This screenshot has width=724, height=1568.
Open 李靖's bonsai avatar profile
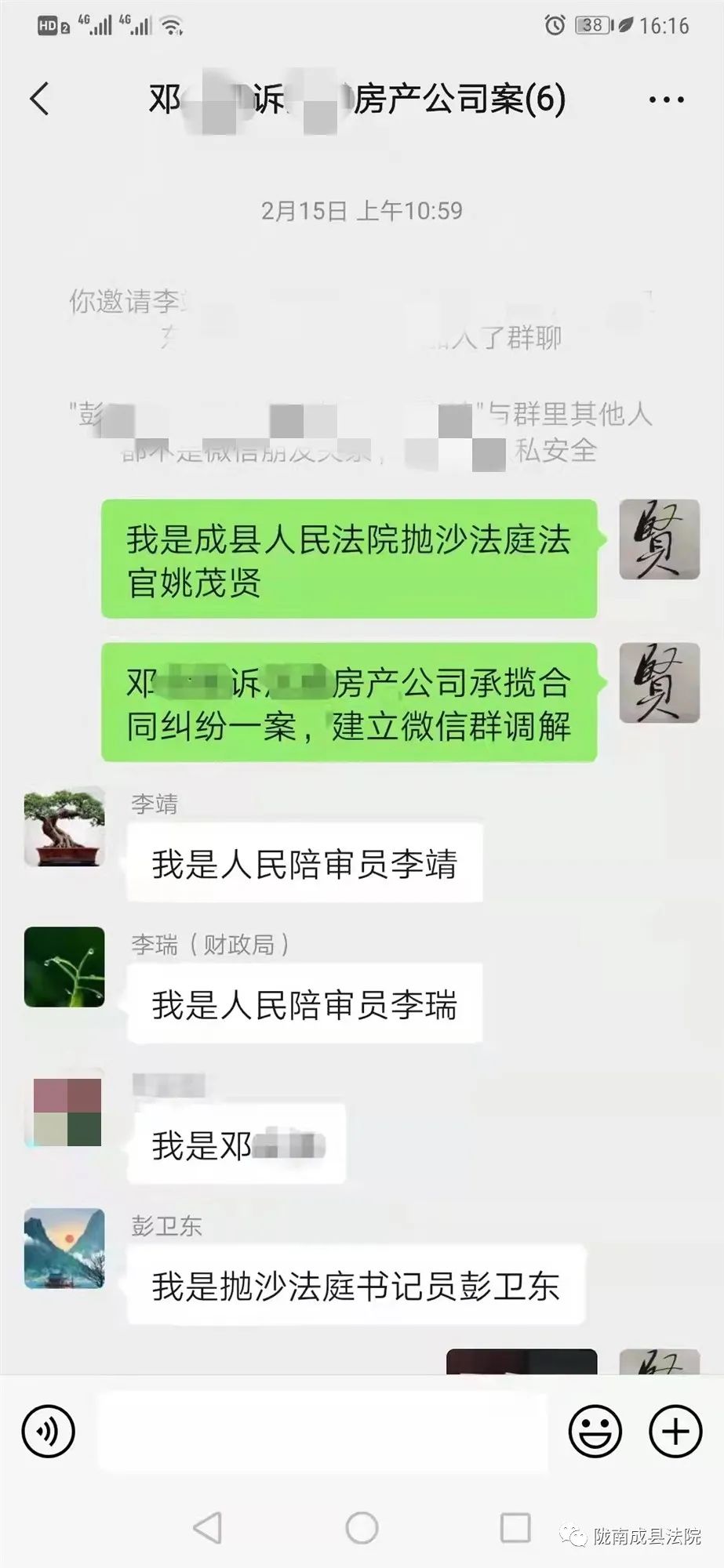(64, 826)
